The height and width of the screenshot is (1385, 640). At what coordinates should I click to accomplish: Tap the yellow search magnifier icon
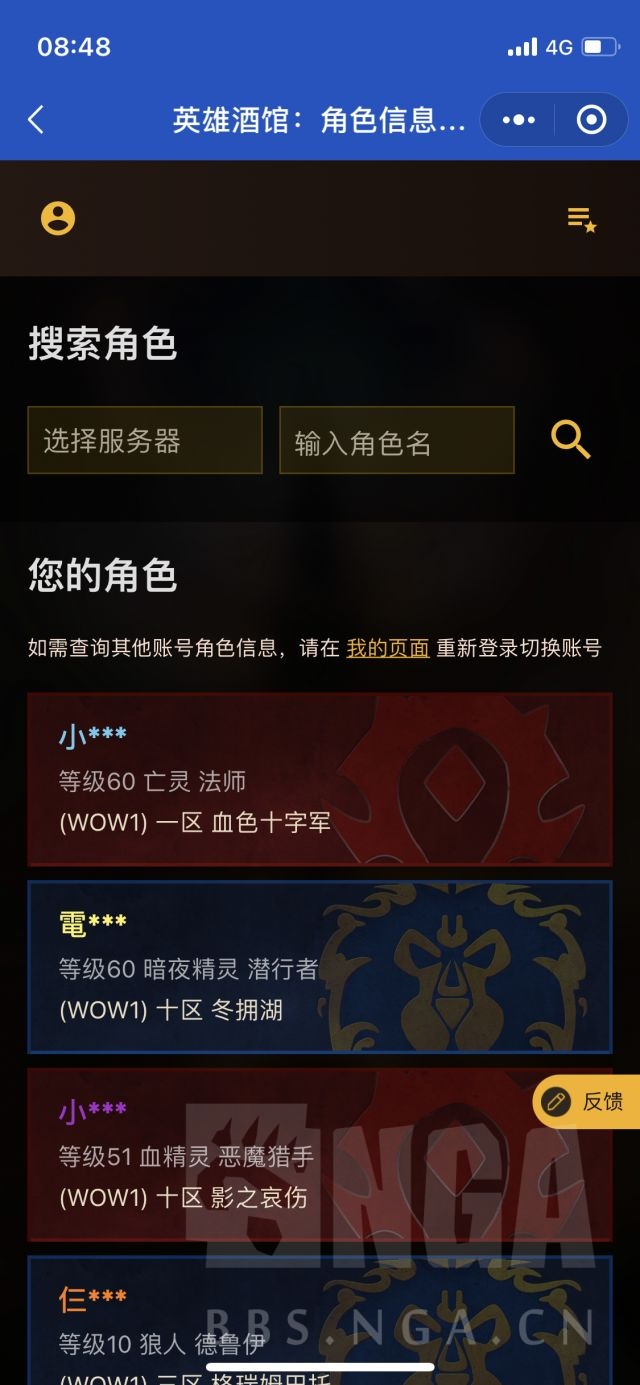[x=571, y=440]
